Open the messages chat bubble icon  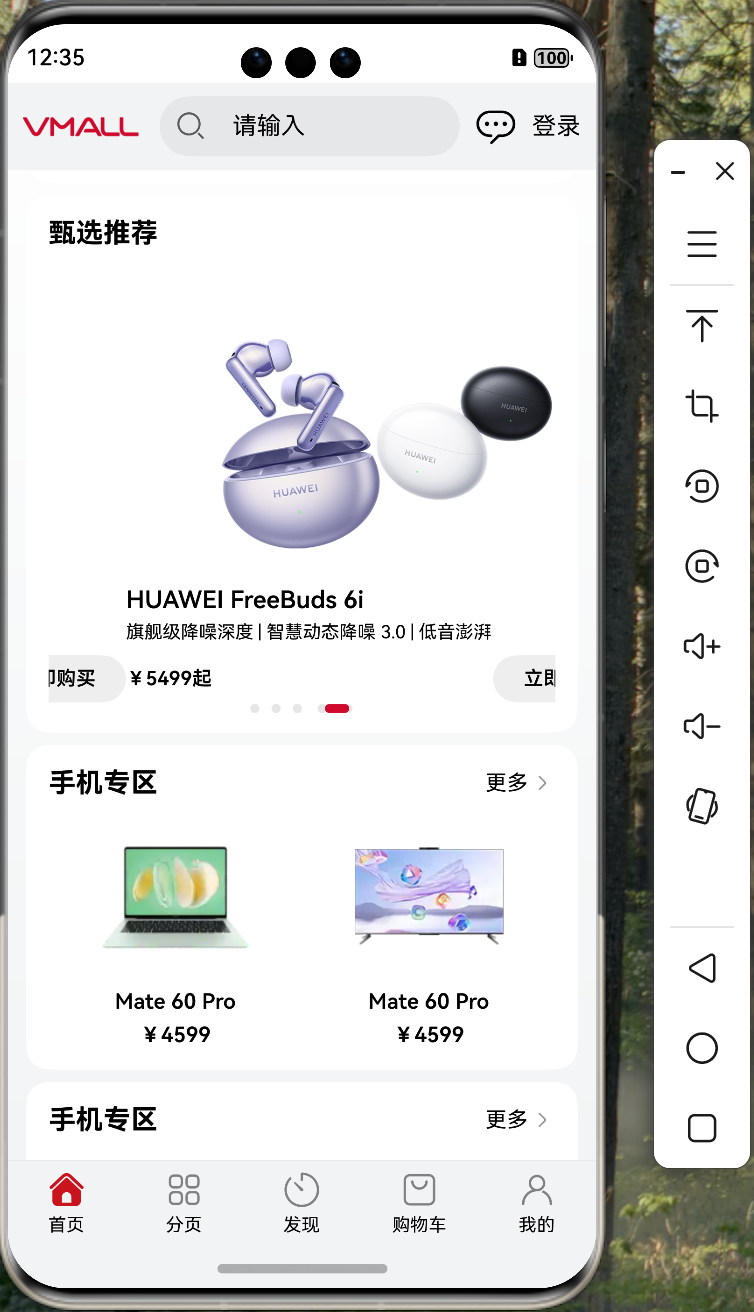coord(495,126)
